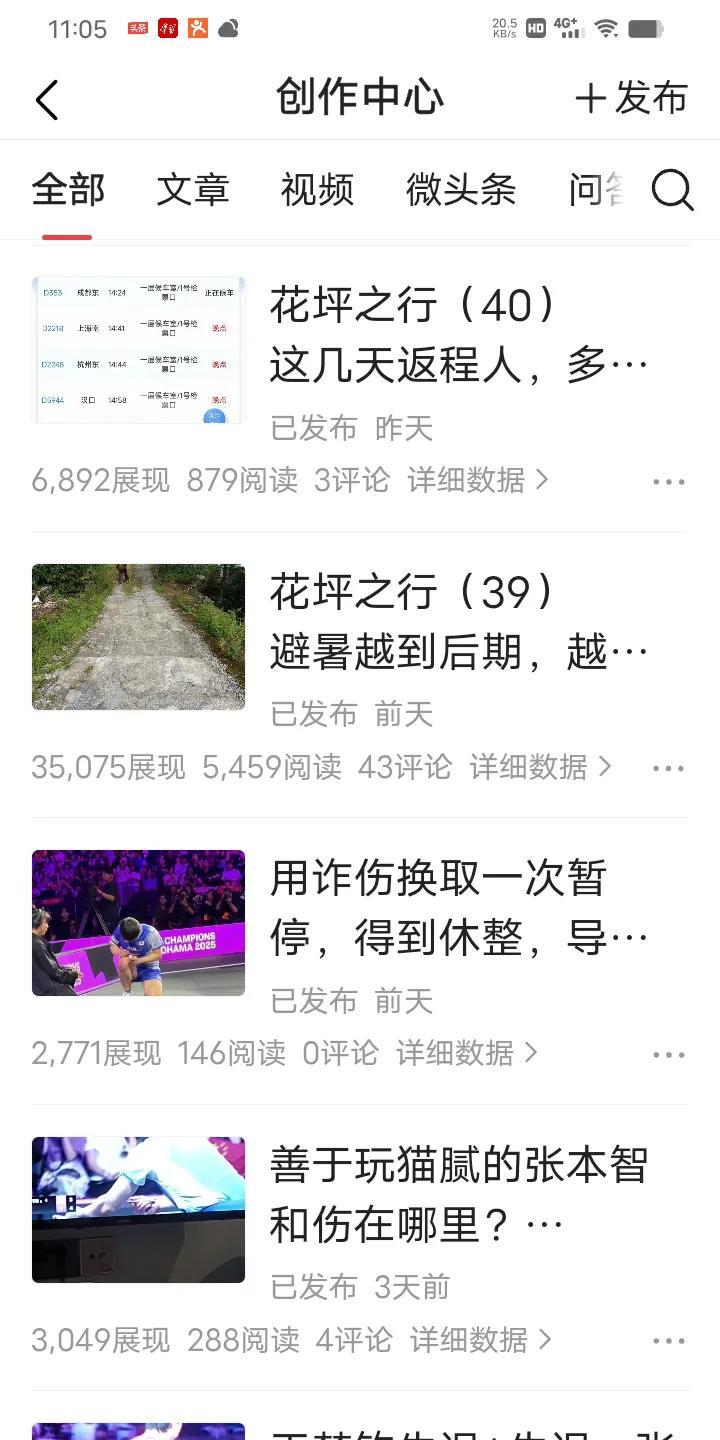This screenshot has height=1440, width=720.
Task: View 详细数据 for 花坪之行（39）
Action: coord(540,768)
